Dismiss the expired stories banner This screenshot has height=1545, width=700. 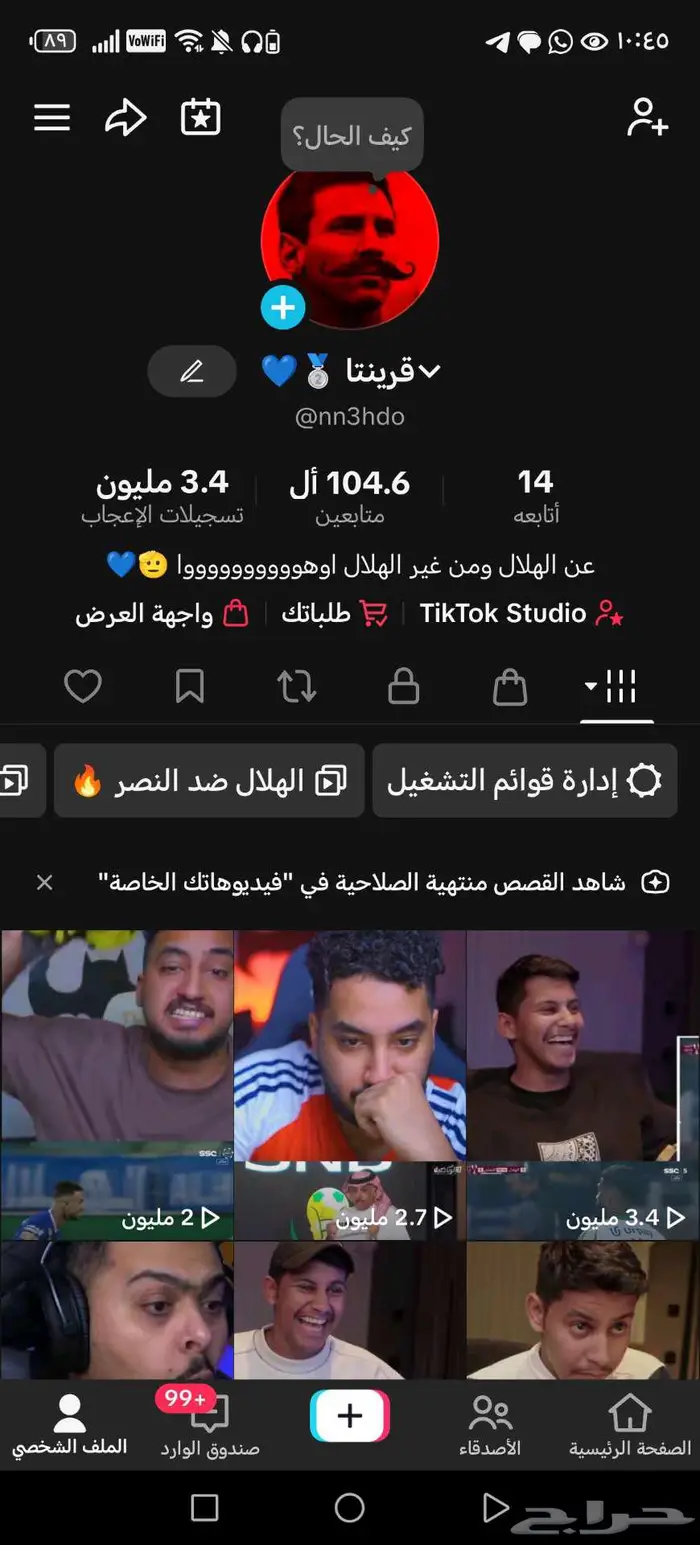45,882
